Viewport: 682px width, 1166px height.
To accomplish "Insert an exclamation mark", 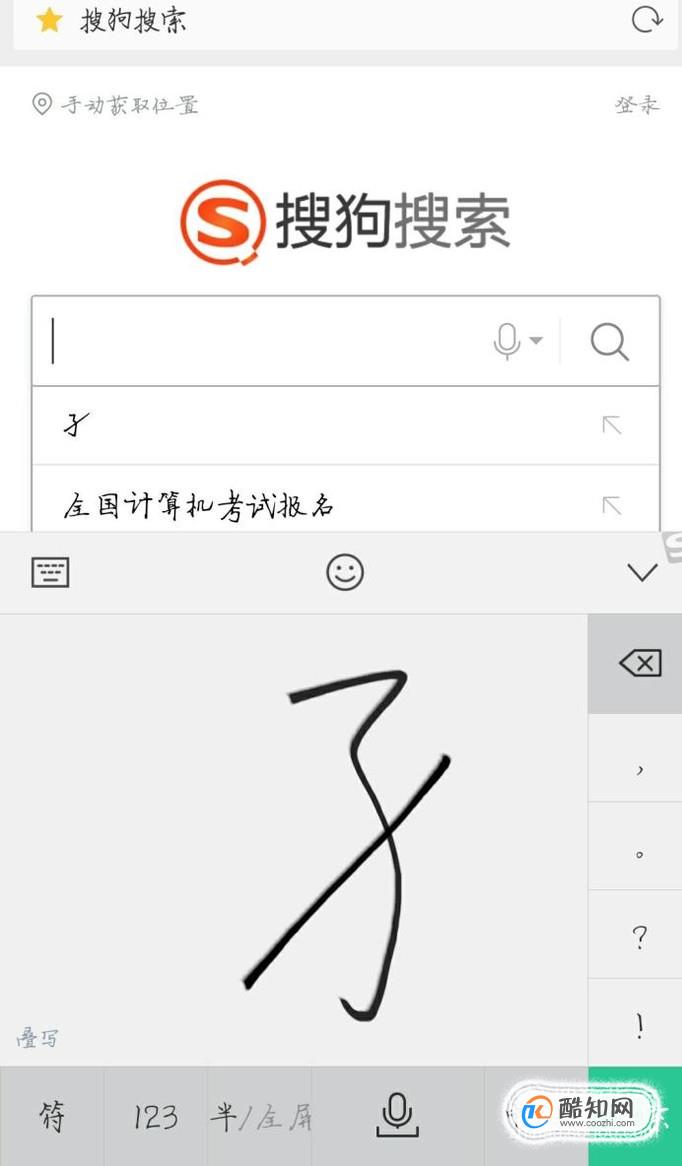I will click(639, 1025).
